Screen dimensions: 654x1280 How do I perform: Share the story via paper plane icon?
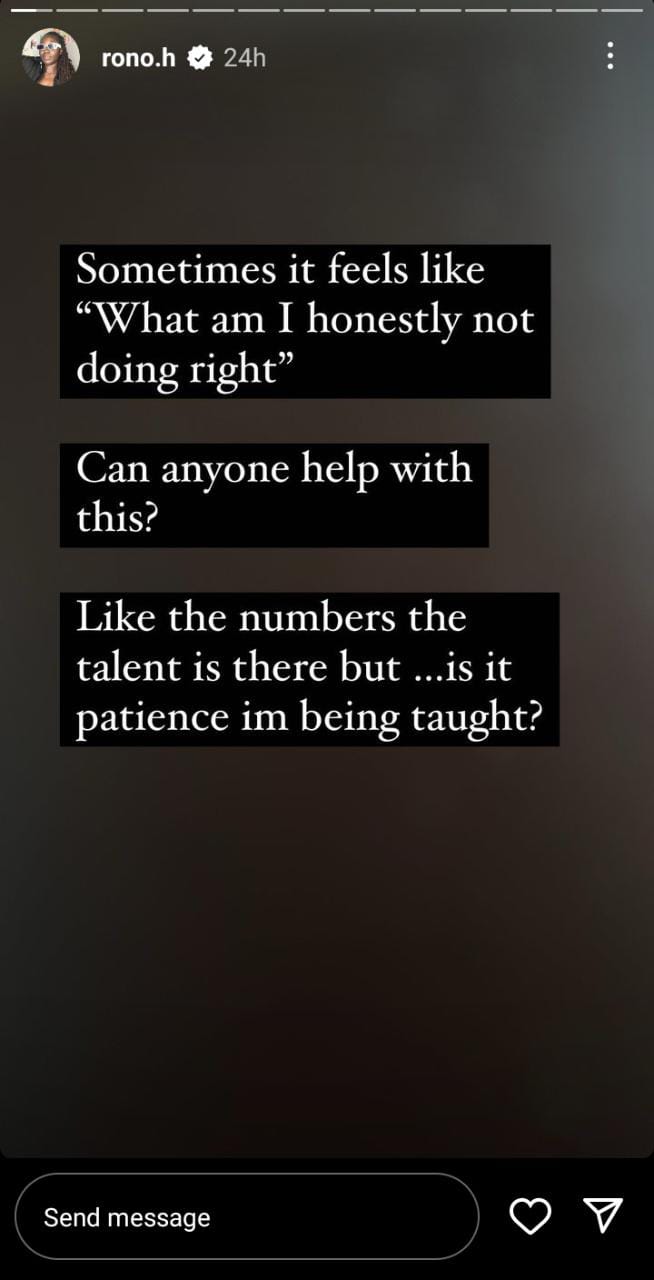[x=603, y=1216]
